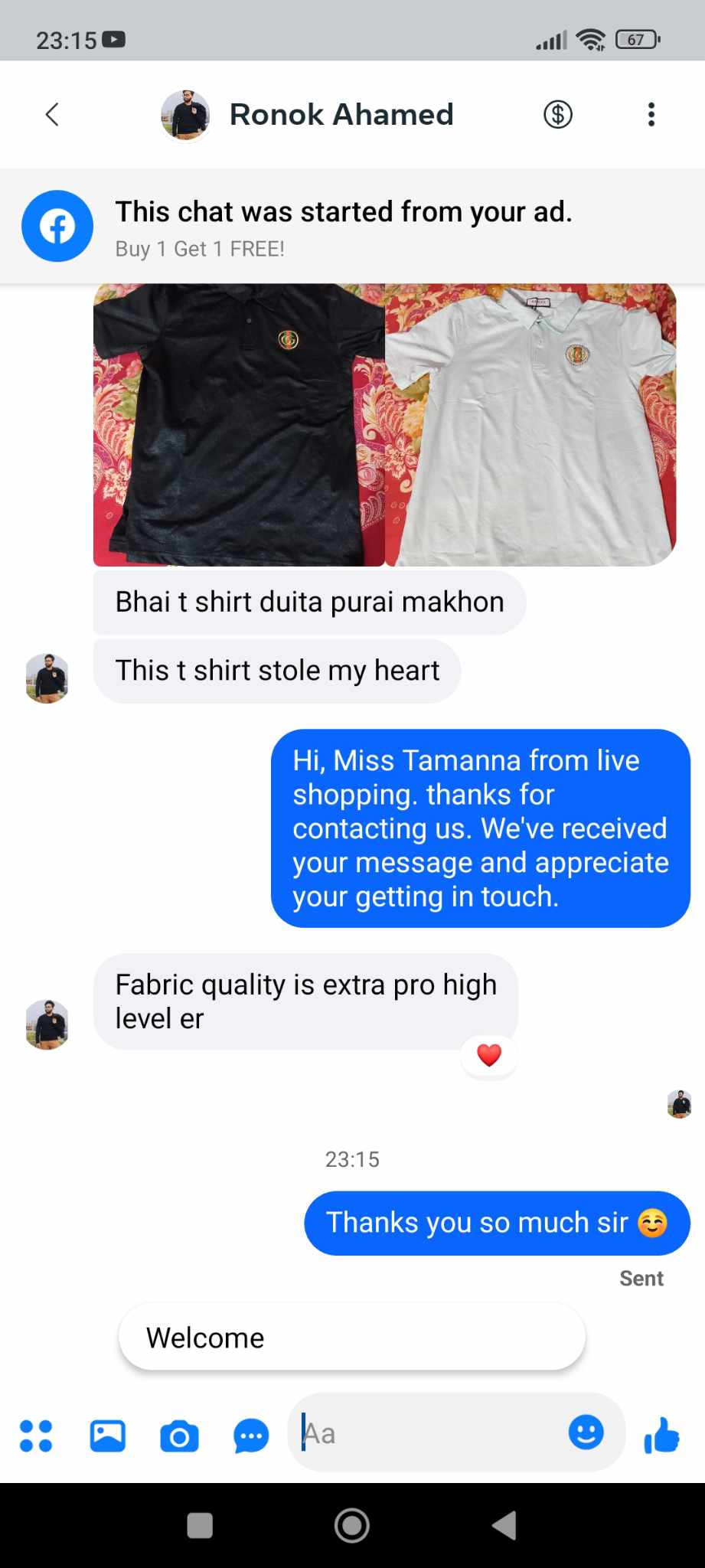Open the black polo shirt photo
Viewport: 705px width, 1568px height.
(x=239, y=425)
